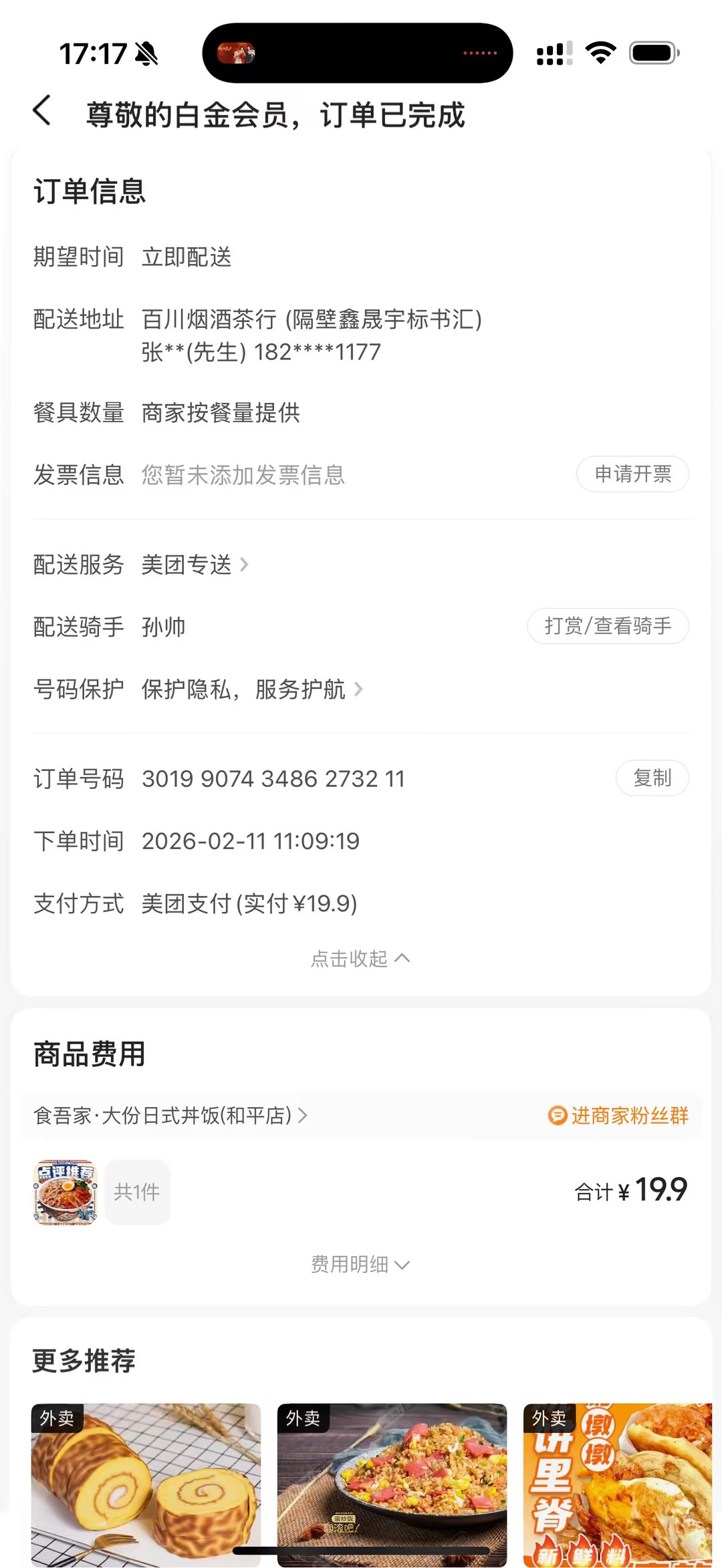The width and height of the screenshot is (722, 1568).
Task: Tap 打赏/查看骑手 for rider 孙帅
Action: pos(608,627)
